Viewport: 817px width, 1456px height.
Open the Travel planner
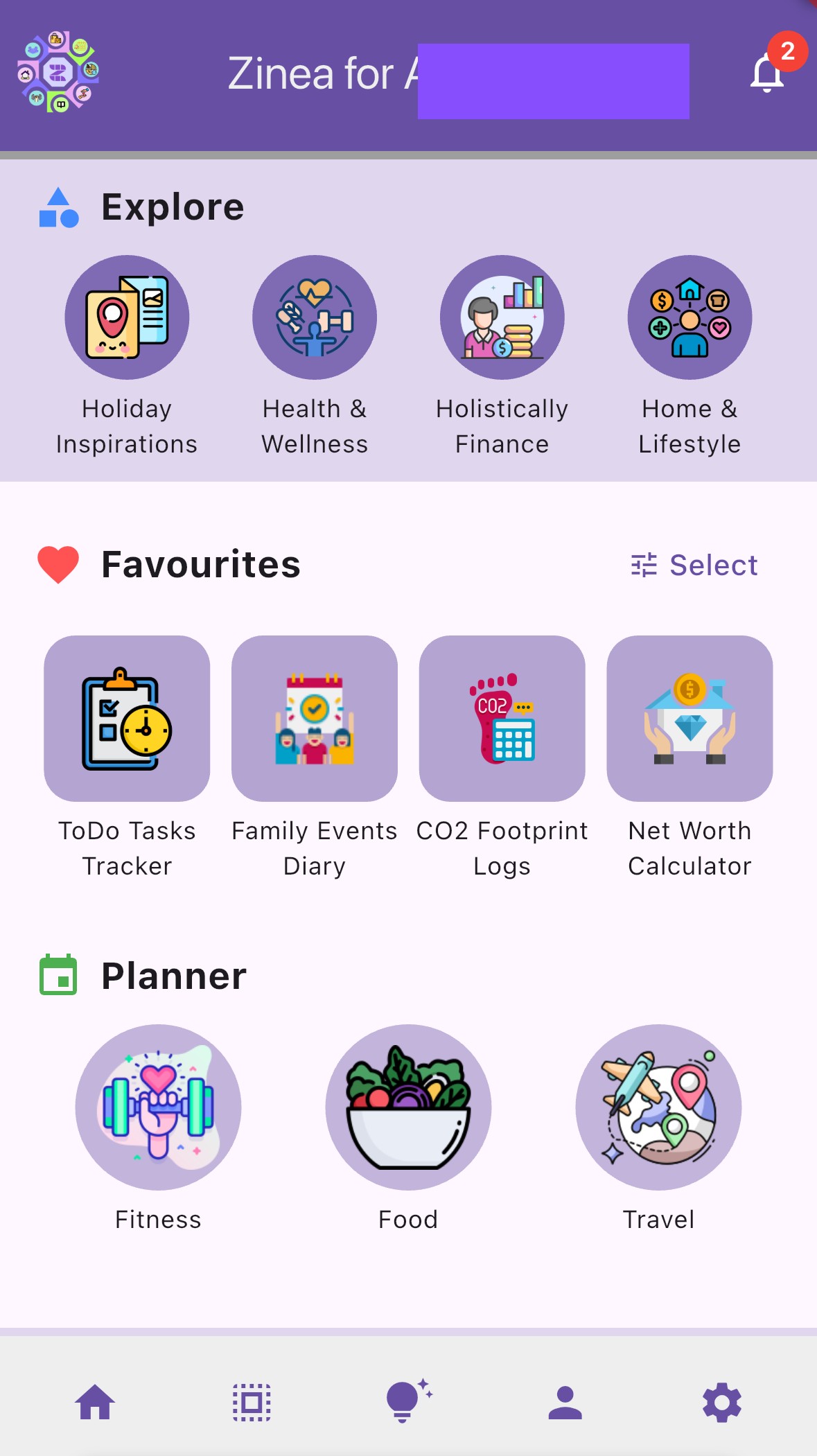tap(658, 1107)
